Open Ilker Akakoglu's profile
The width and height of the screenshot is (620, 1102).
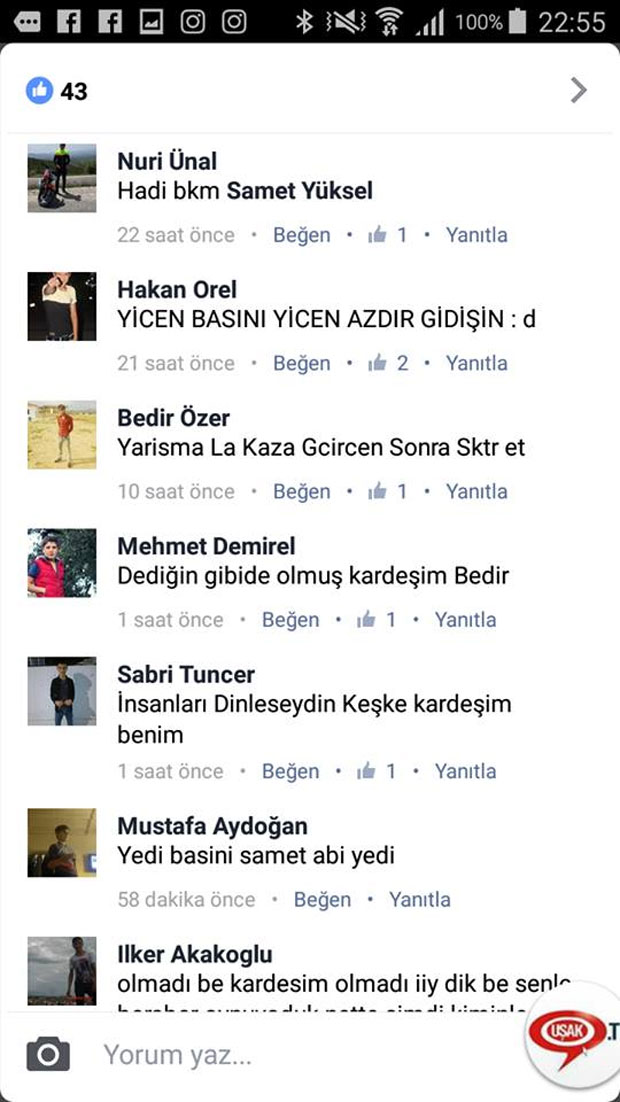[x=194, y=954]
